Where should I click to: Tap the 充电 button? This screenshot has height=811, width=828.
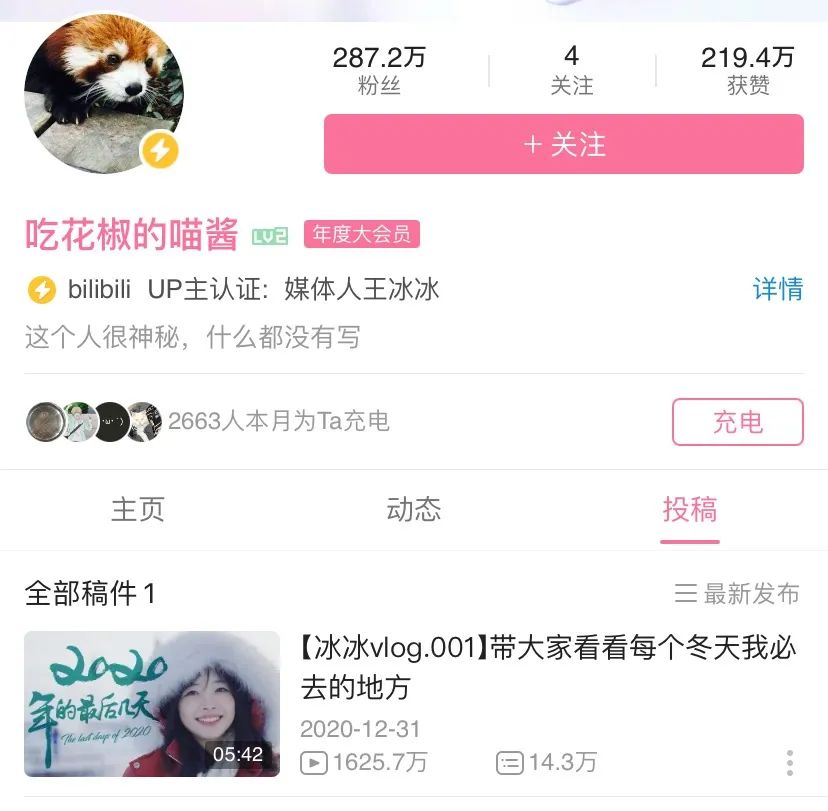point(737,422)
